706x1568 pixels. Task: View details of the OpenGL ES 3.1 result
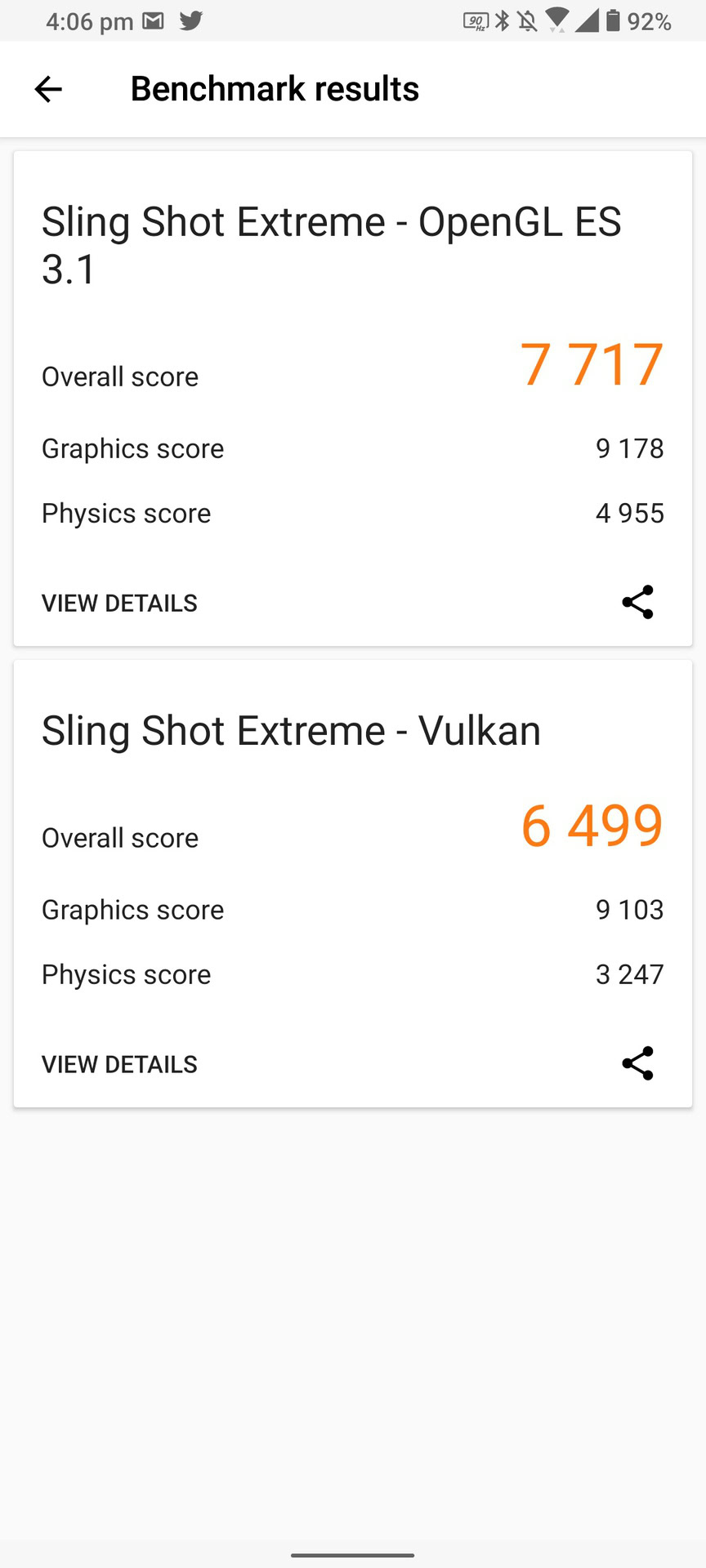point(119,603)
